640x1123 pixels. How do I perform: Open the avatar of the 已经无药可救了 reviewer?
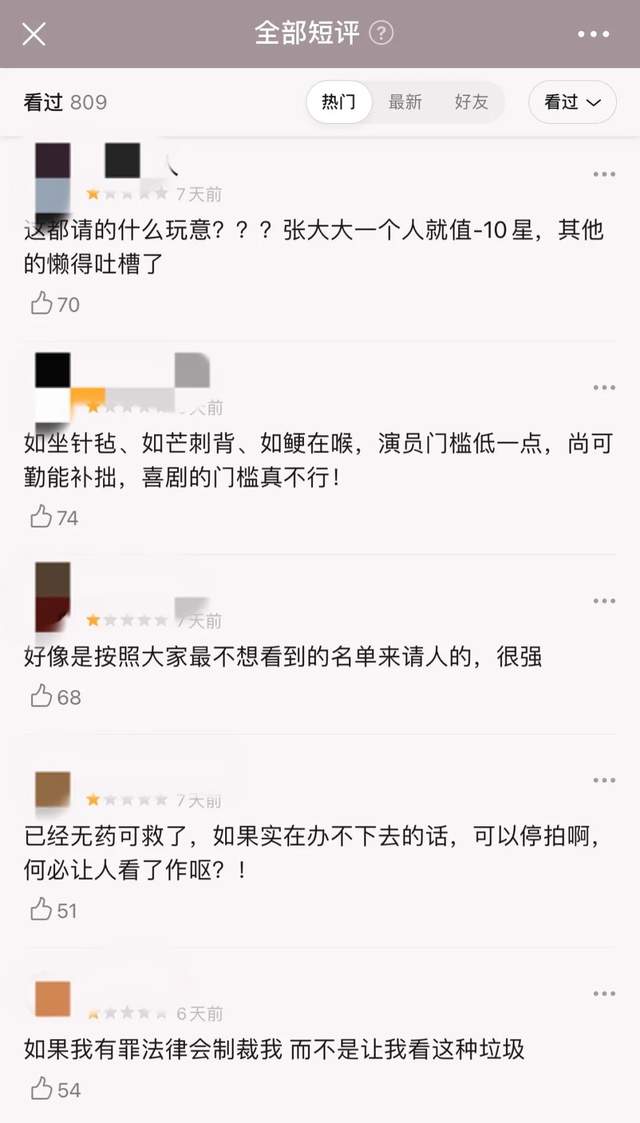[52, 789]
